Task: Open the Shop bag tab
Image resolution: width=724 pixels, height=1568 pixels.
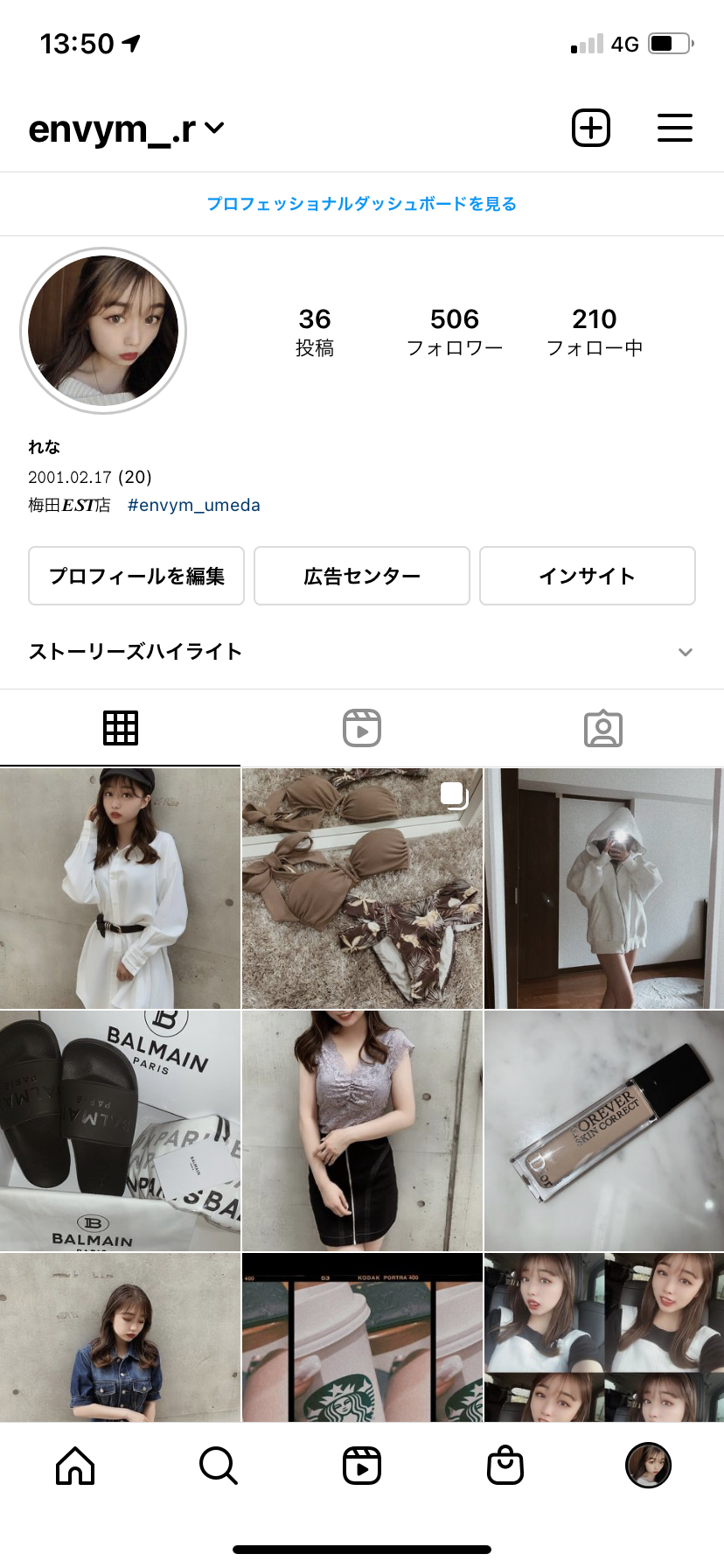Action: click(x=505, y=1465)
